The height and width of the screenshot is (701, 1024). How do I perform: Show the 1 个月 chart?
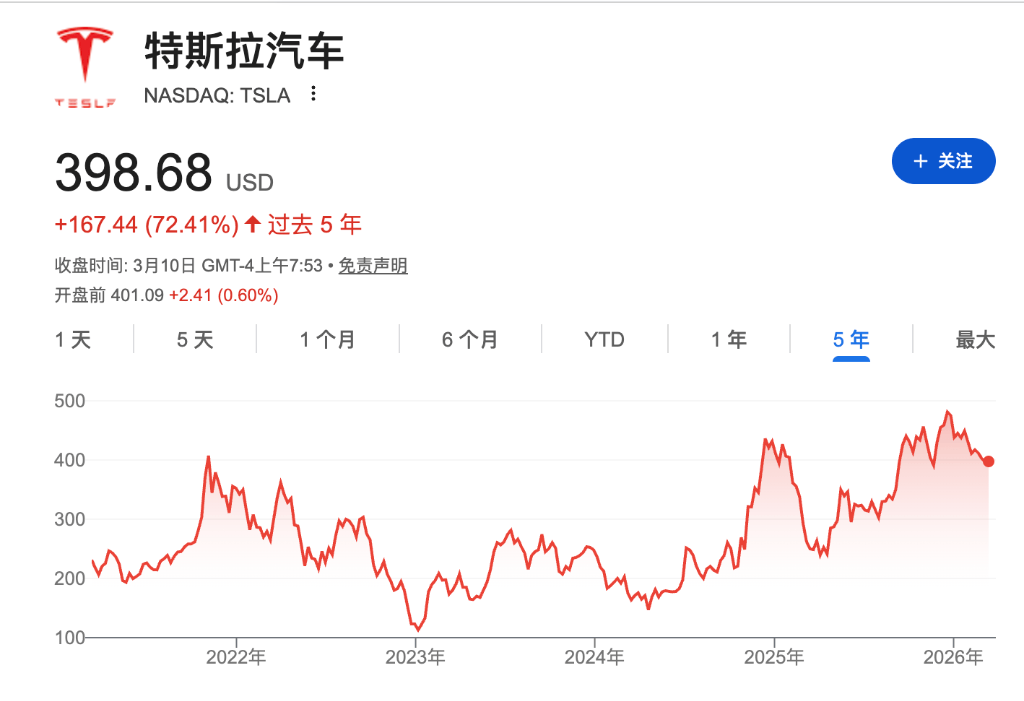click(x=327, y=339)
